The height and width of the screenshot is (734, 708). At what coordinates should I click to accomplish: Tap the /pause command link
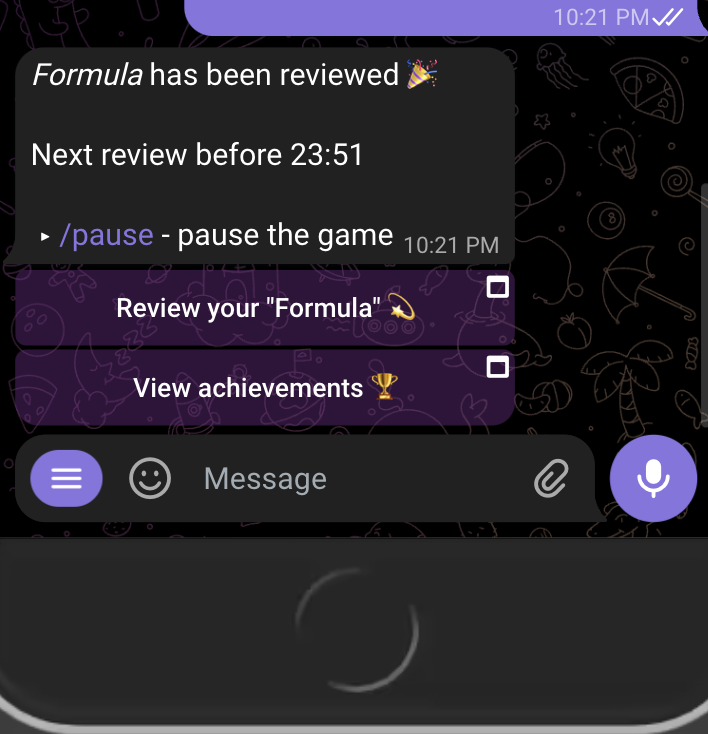pos(106,236)
